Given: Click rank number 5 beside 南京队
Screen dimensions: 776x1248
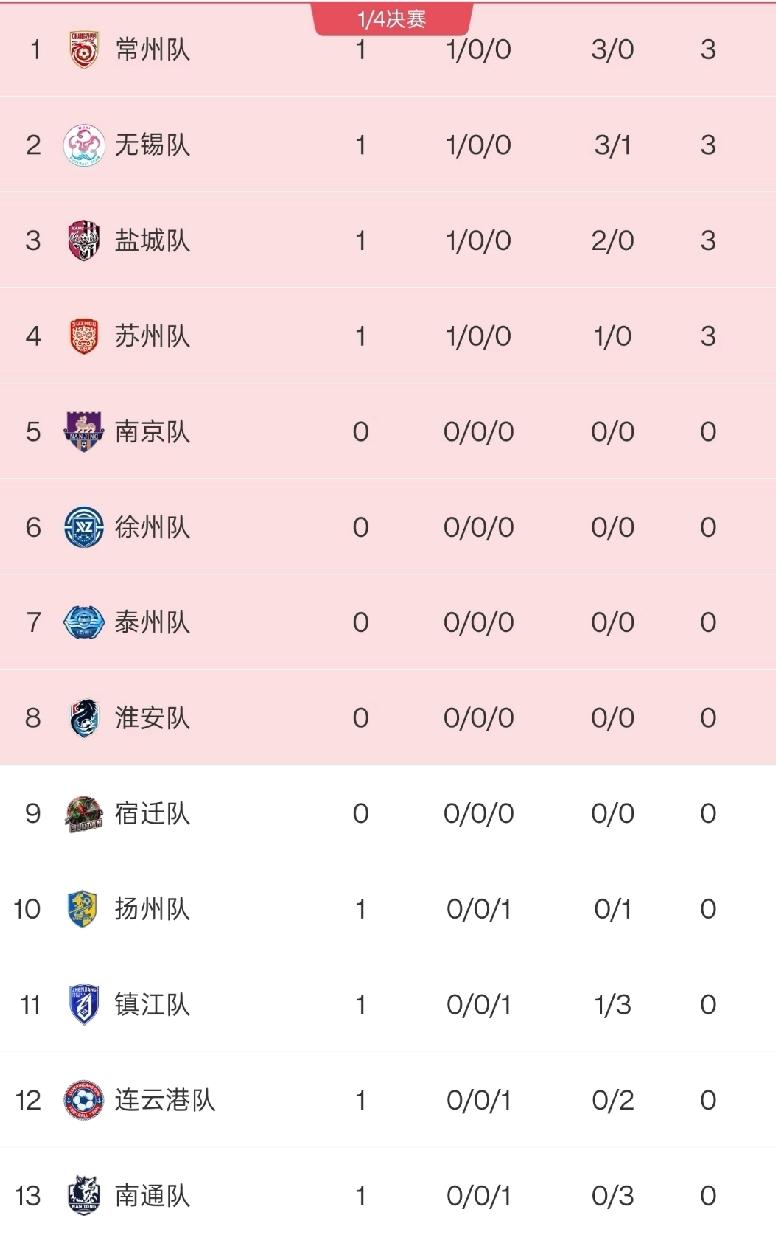Looking at the screenshot, I should click(31, 432).
